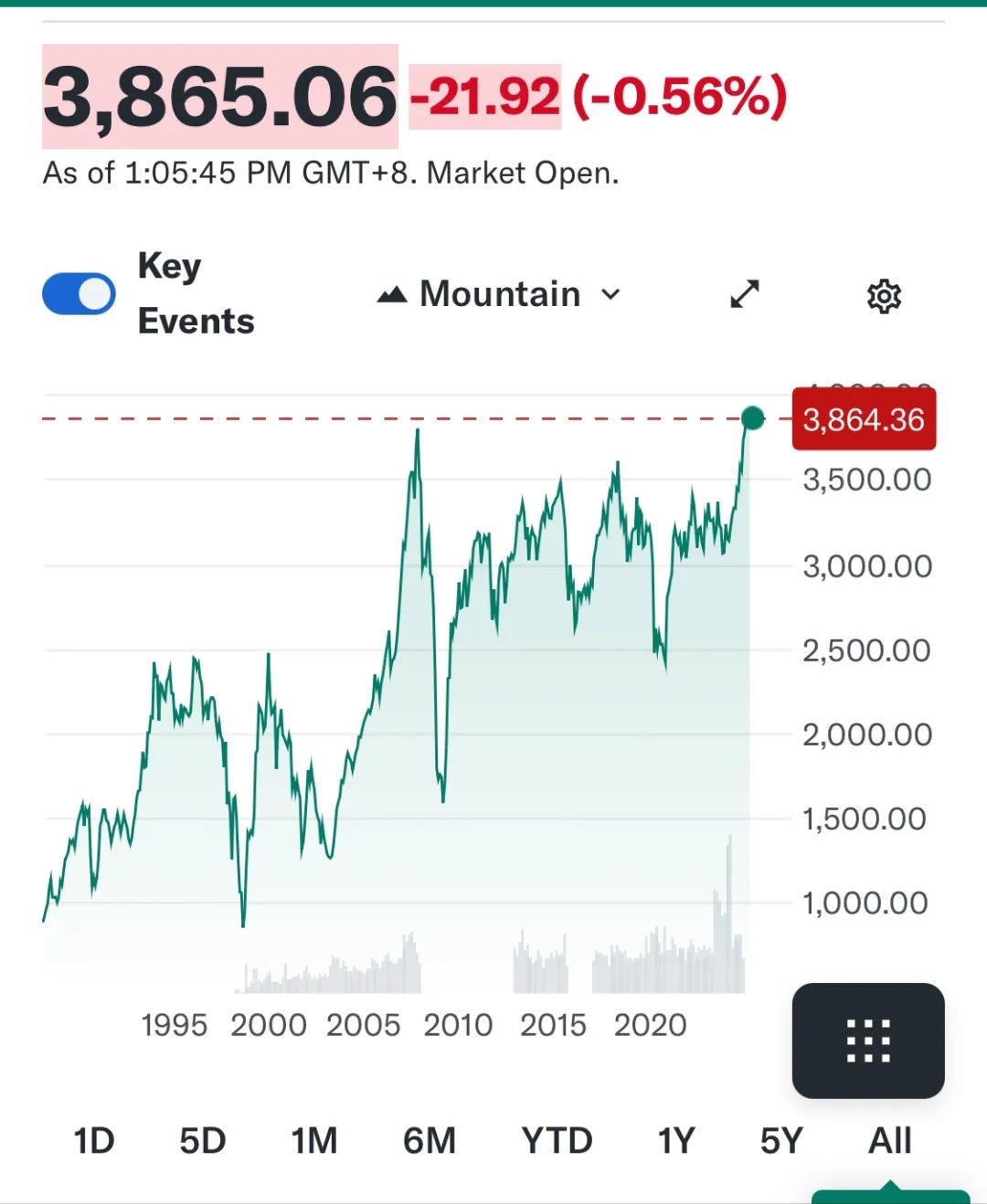Image resolution: width=987 pixels, height=1204 pixels.
Task: Select the 1D time range
Action: [94, 1141]
